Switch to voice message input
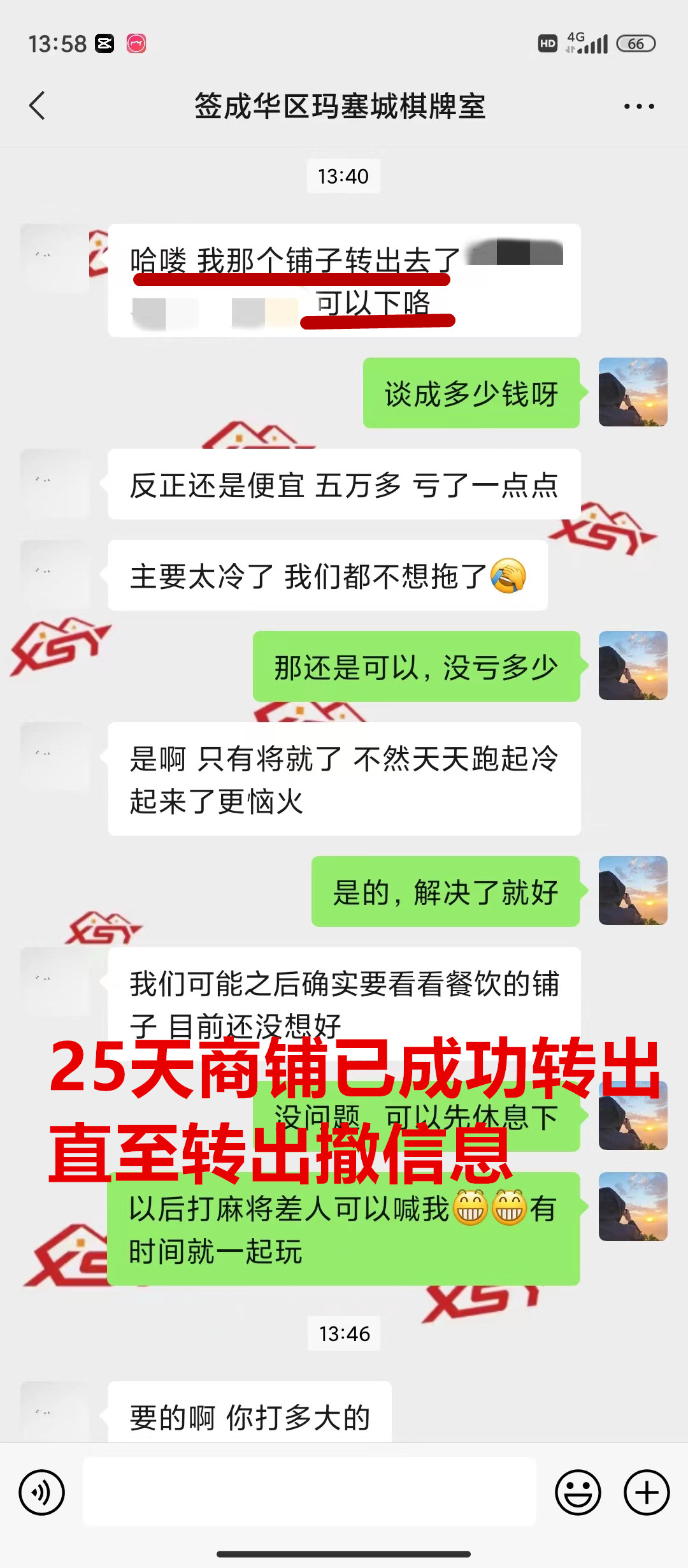Image resolution: width=688 pixels, height=1568 pixels. tap(42, 1492)
